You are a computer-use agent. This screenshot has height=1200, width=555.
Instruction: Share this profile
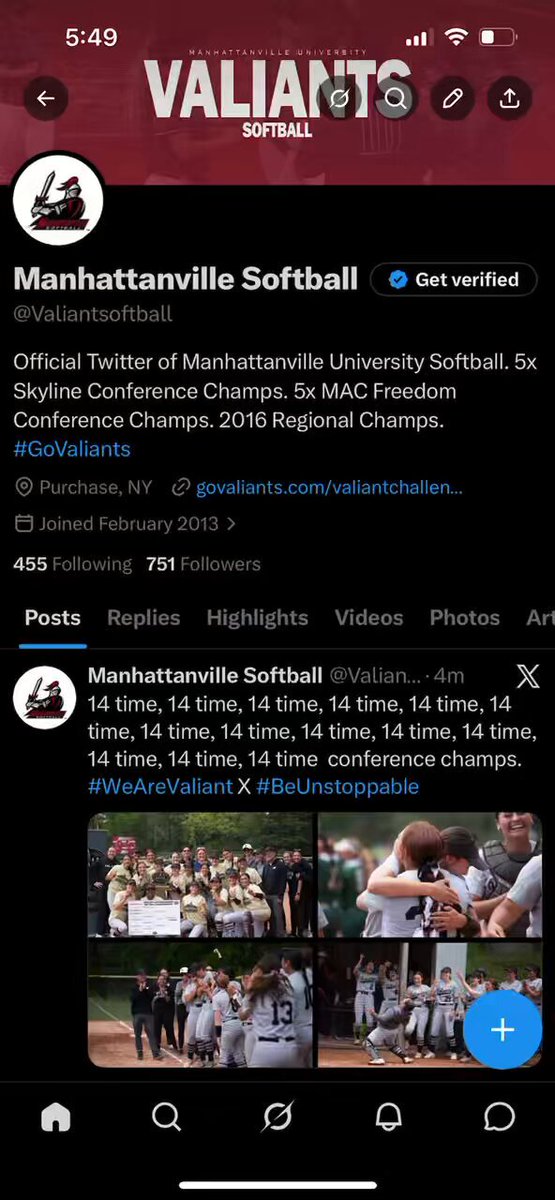point(509,98)
